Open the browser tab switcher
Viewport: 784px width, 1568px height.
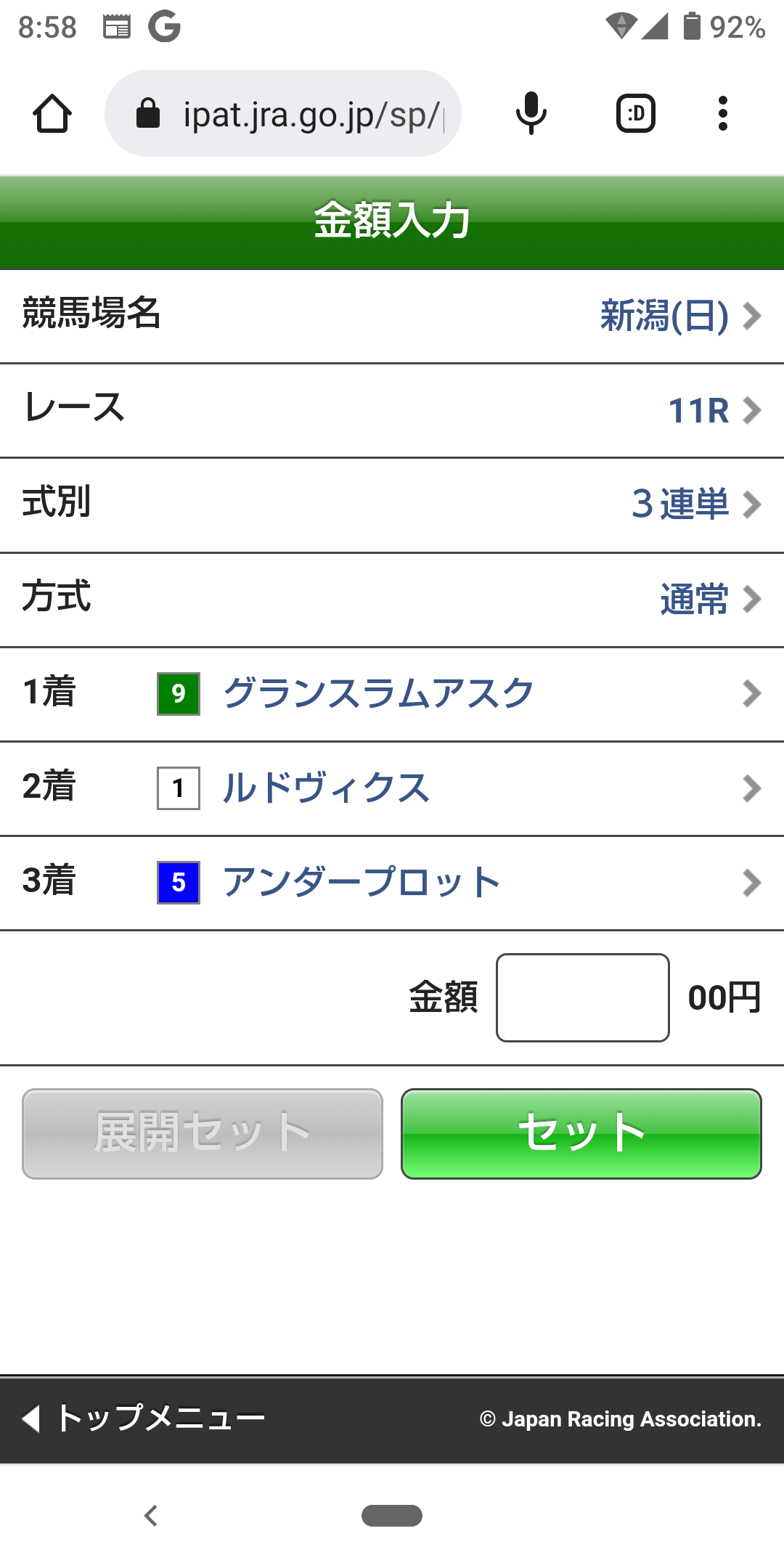(x=636, y=114)
